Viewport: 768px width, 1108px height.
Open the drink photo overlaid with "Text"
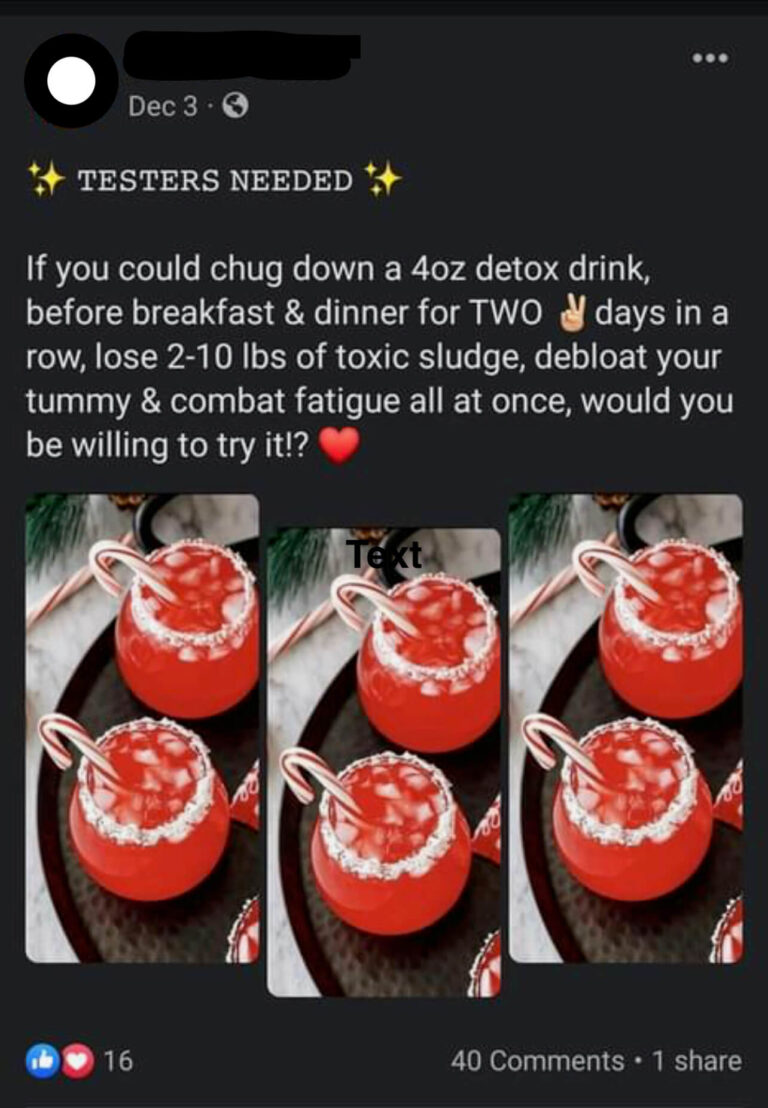point(384,762)
